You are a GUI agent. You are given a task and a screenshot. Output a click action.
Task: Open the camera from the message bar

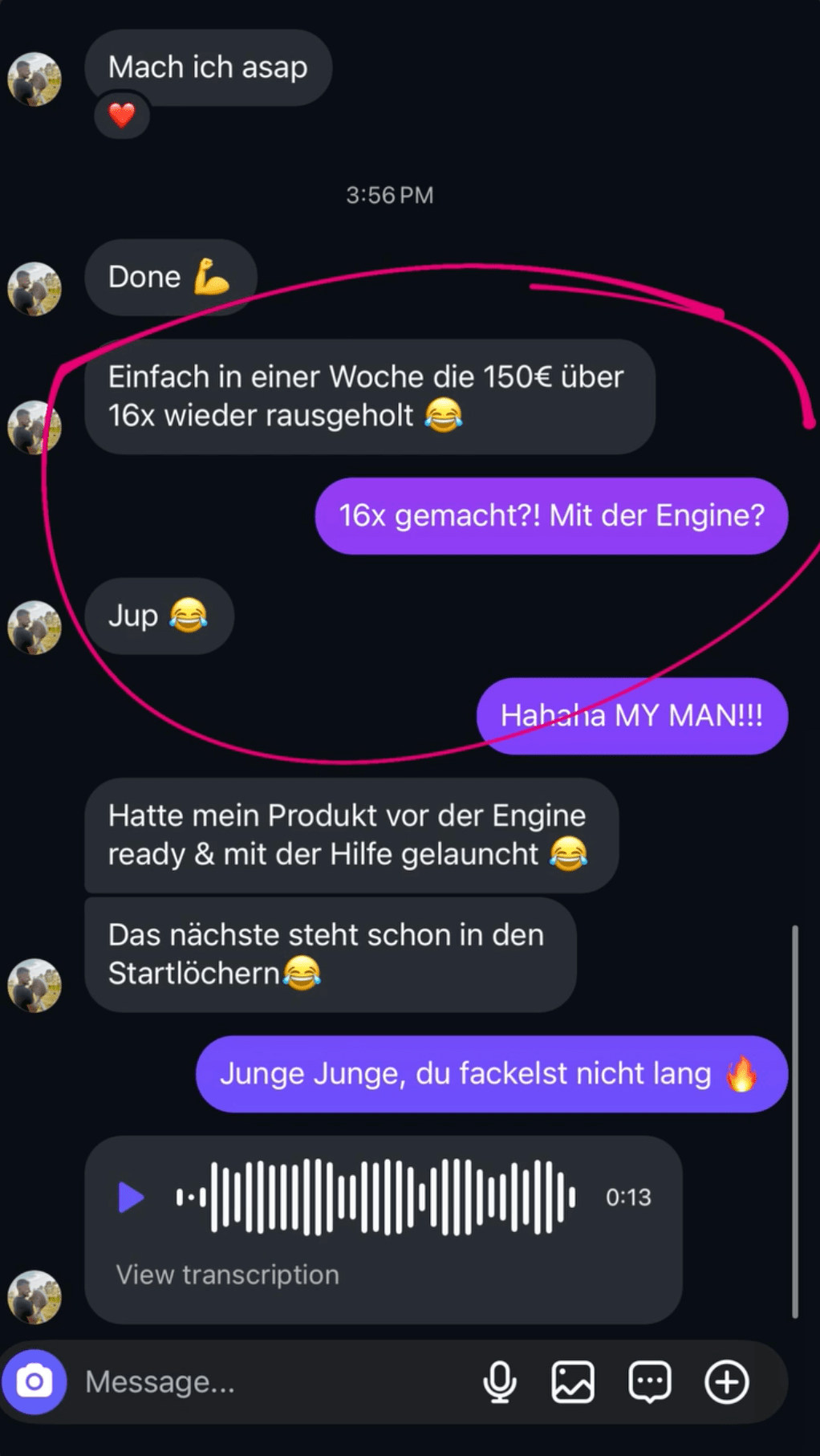[34, 1382]
